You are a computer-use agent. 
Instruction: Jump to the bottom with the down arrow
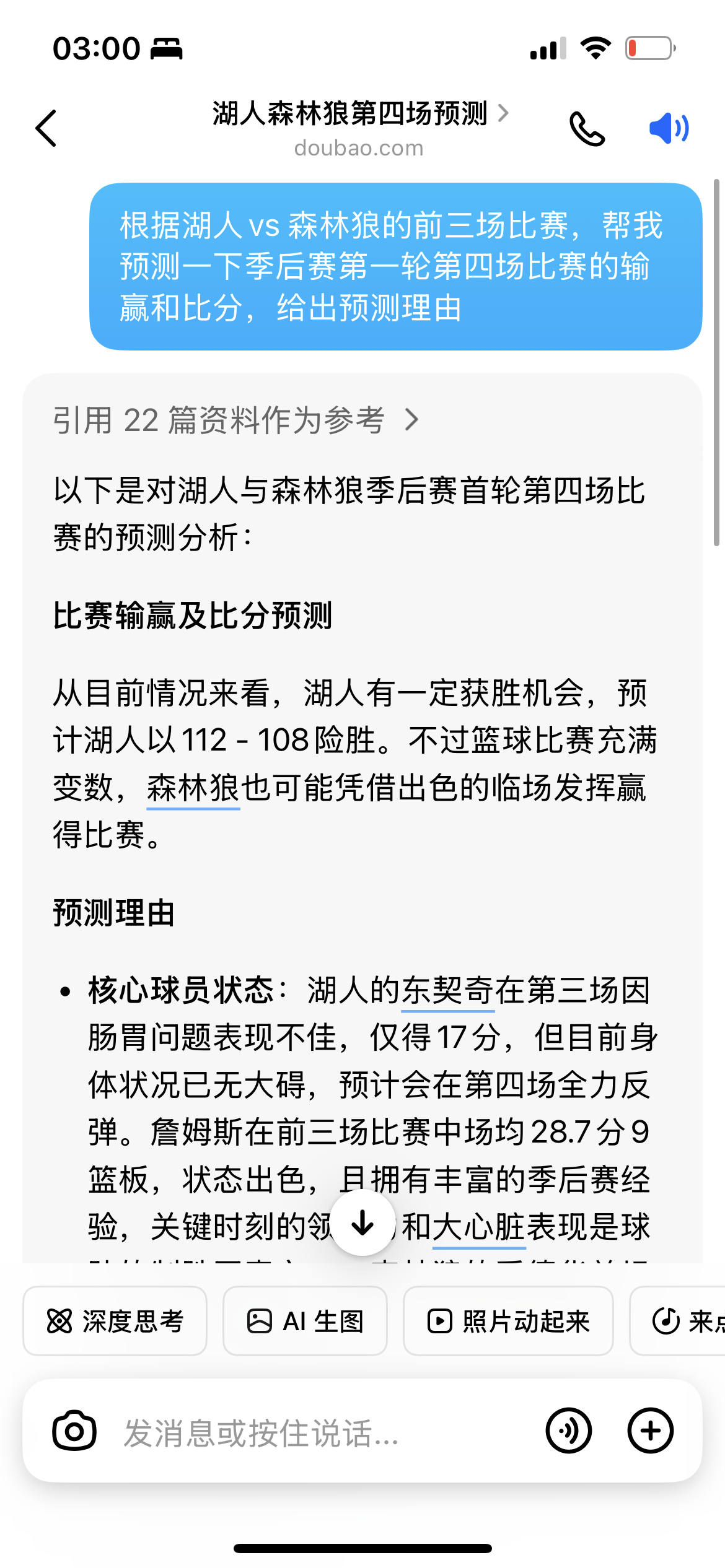point(362,1223)
